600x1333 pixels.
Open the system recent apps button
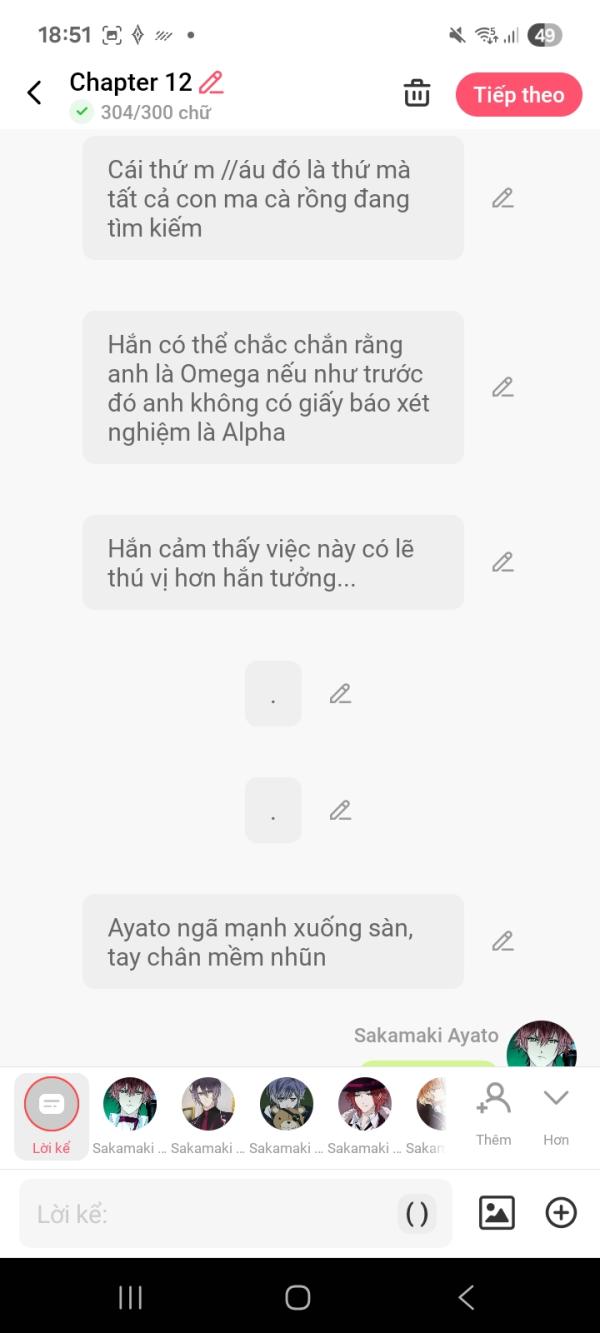pyautogui.click(x=130, y=1298)
